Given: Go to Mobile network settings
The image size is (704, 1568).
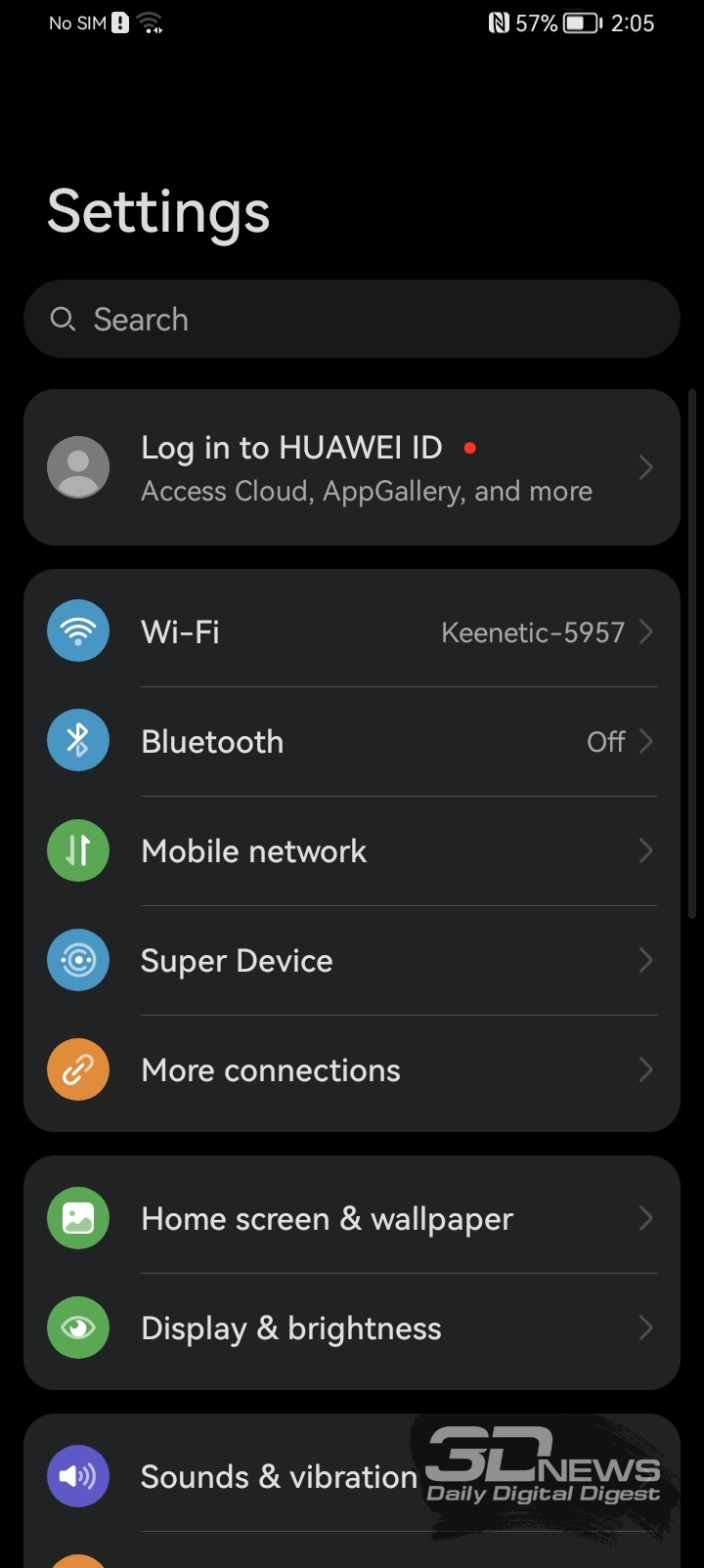Looking at the screenshot, I should tap(352, 850).
